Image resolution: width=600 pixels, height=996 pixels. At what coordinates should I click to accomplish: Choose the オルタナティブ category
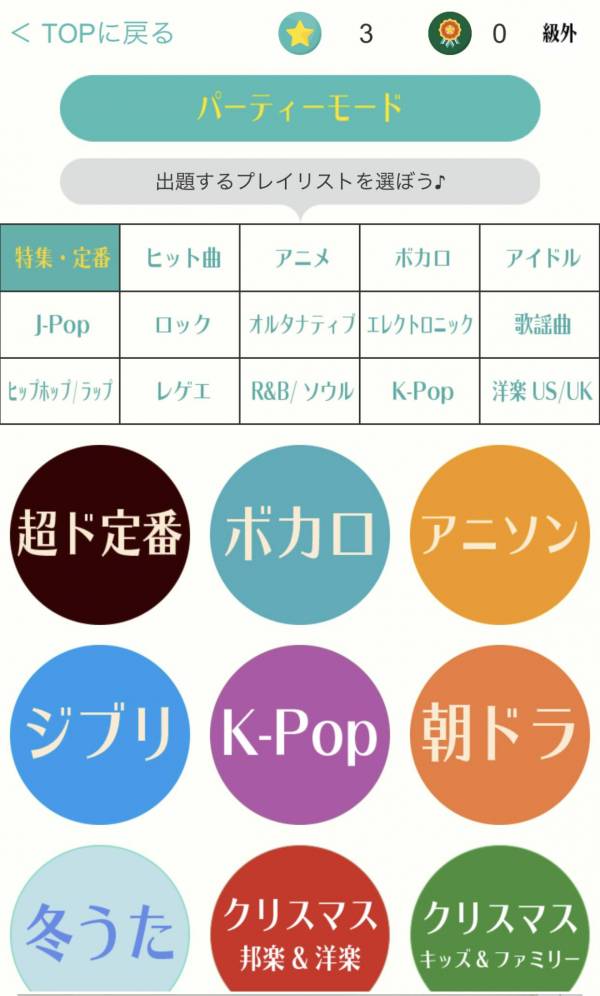coord(300,325)
